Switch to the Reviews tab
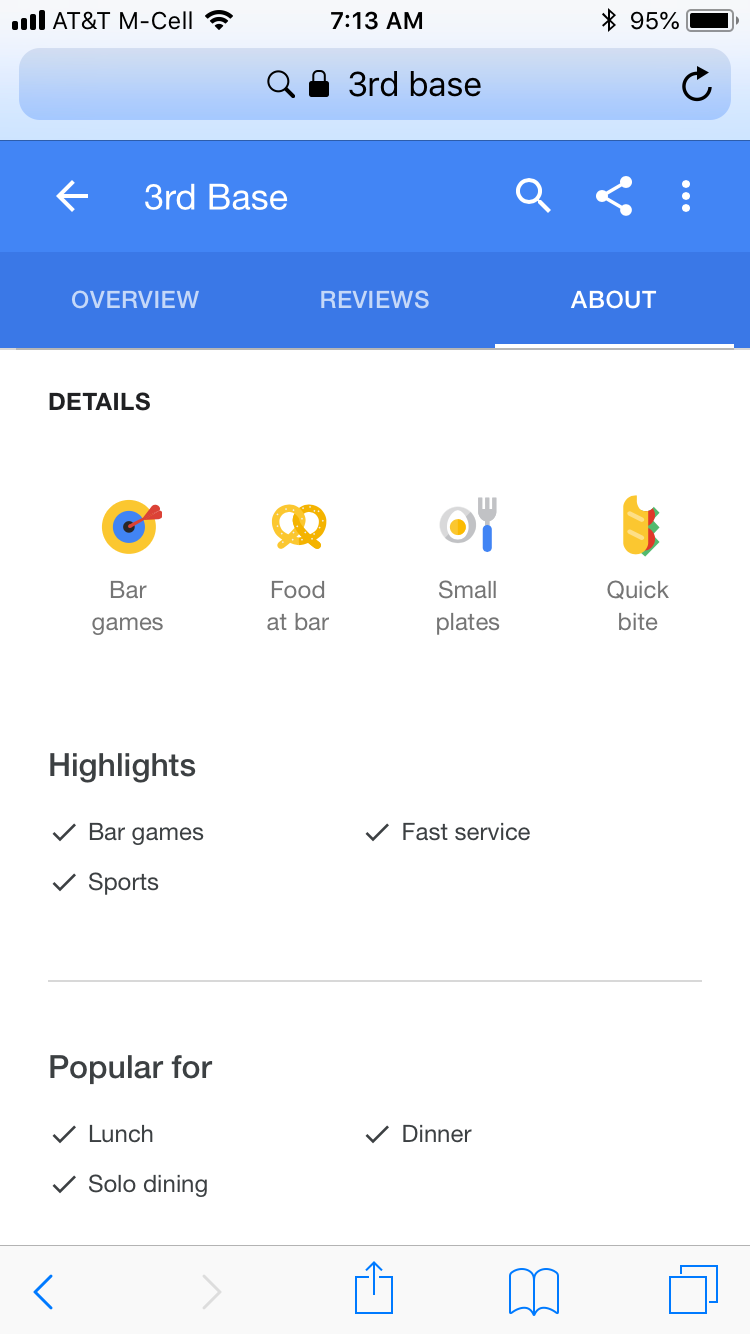 click(374, 300)
